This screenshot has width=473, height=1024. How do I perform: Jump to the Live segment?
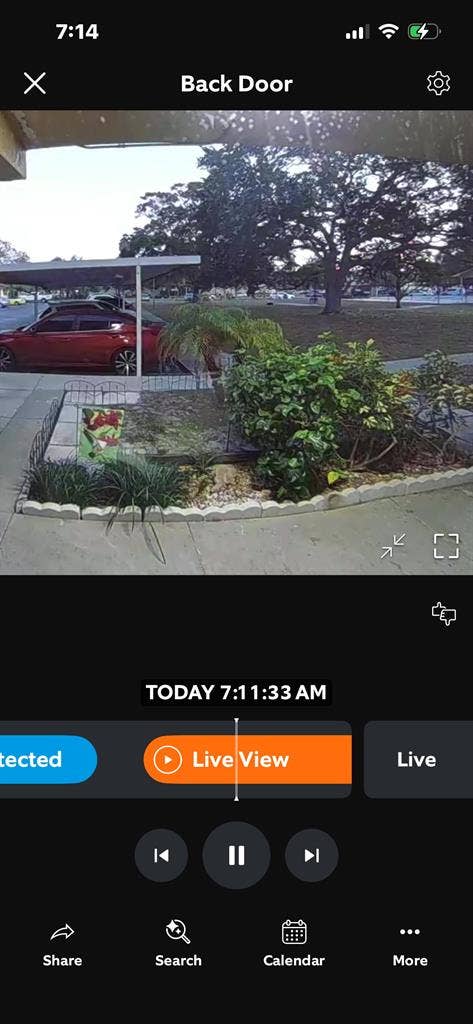pos(418,760)
